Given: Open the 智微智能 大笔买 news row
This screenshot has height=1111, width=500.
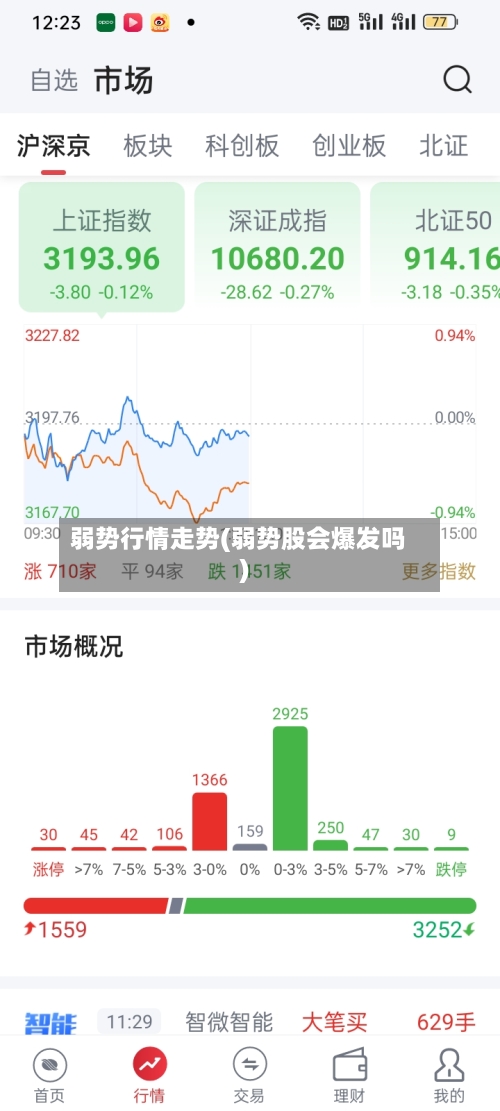Looking at the screenshot, I should pos(250,1022).
